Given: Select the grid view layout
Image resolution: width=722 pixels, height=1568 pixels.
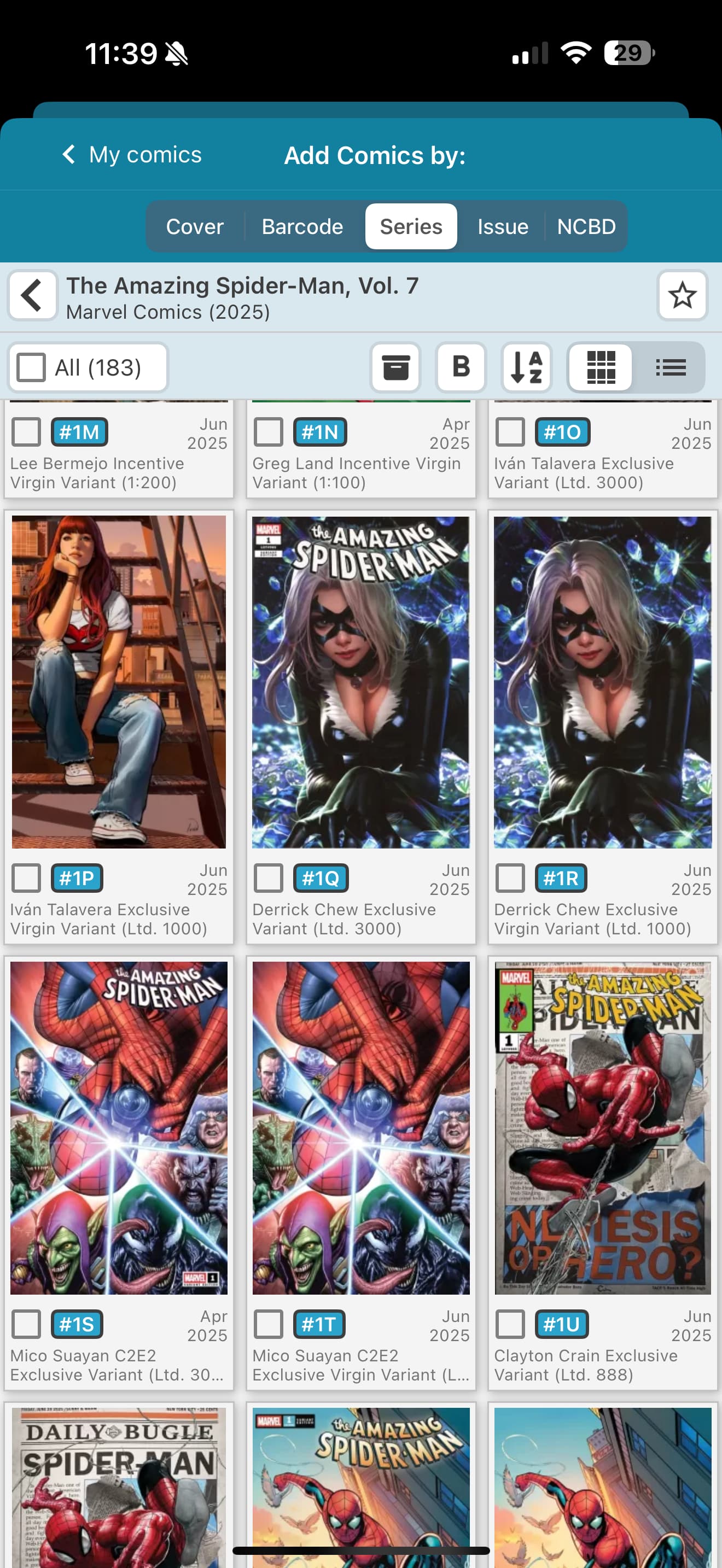Looking at the screenshot, I should coord(601,367).
